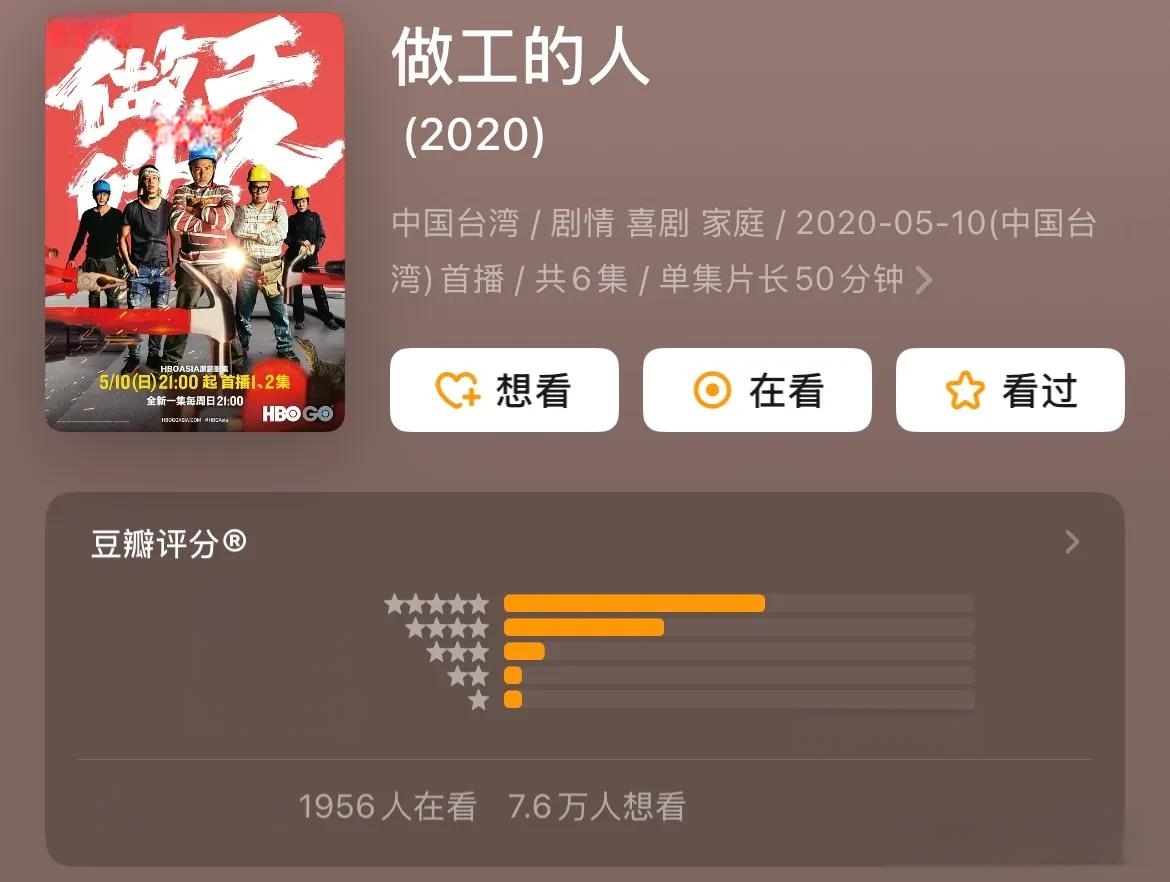Viewport: 1170px width, 882px height.
Task: Mark the show as 想看
Action: point(504,391)
